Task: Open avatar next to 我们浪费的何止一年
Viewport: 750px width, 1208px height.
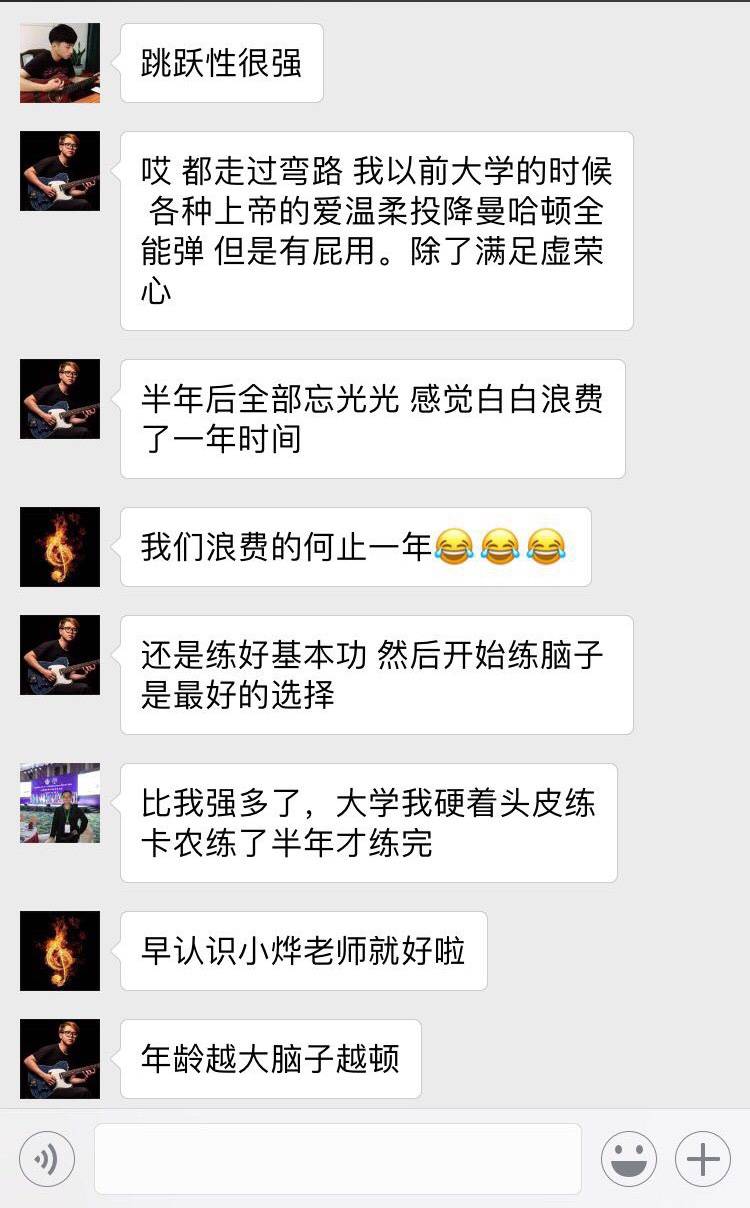Action: pyautogui.click(x=60, y=547)
